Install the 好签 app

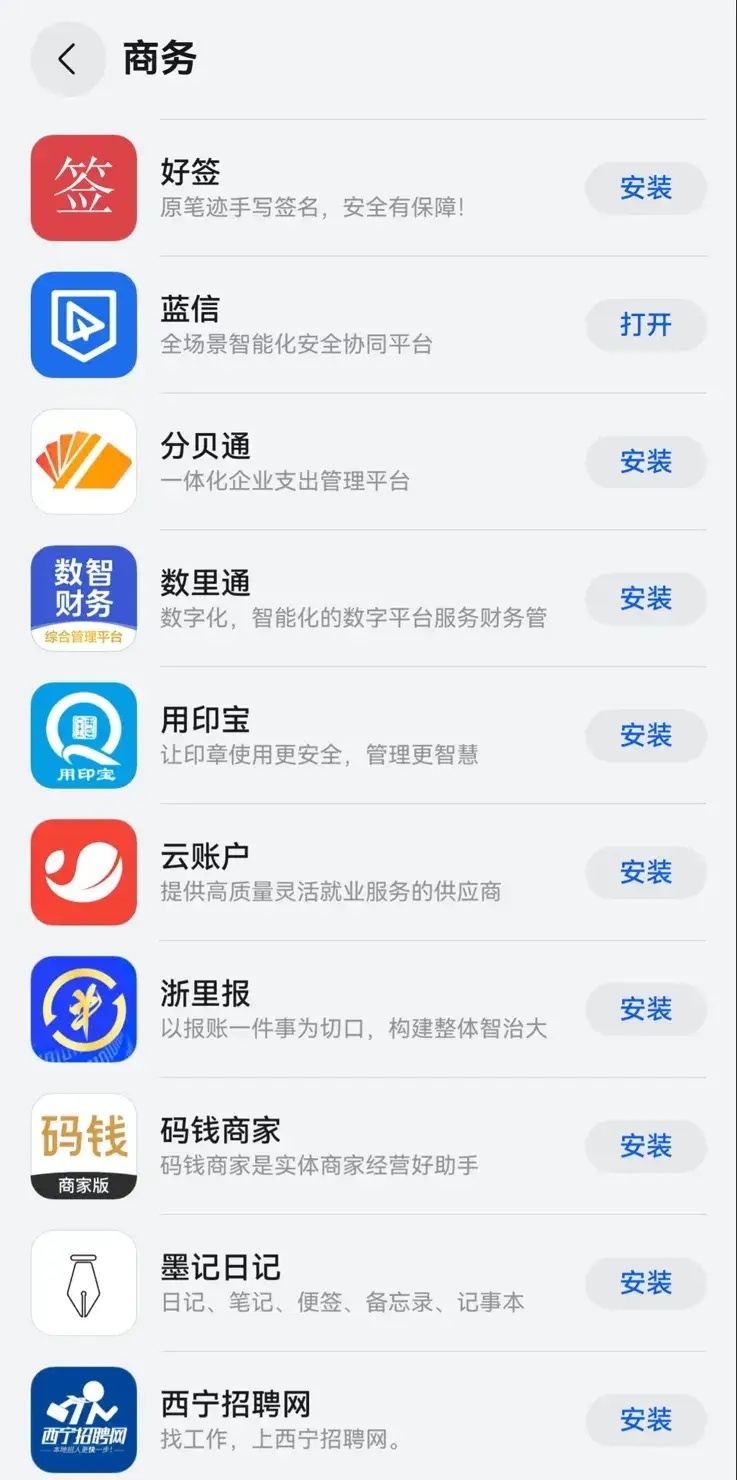coord(646,188)
